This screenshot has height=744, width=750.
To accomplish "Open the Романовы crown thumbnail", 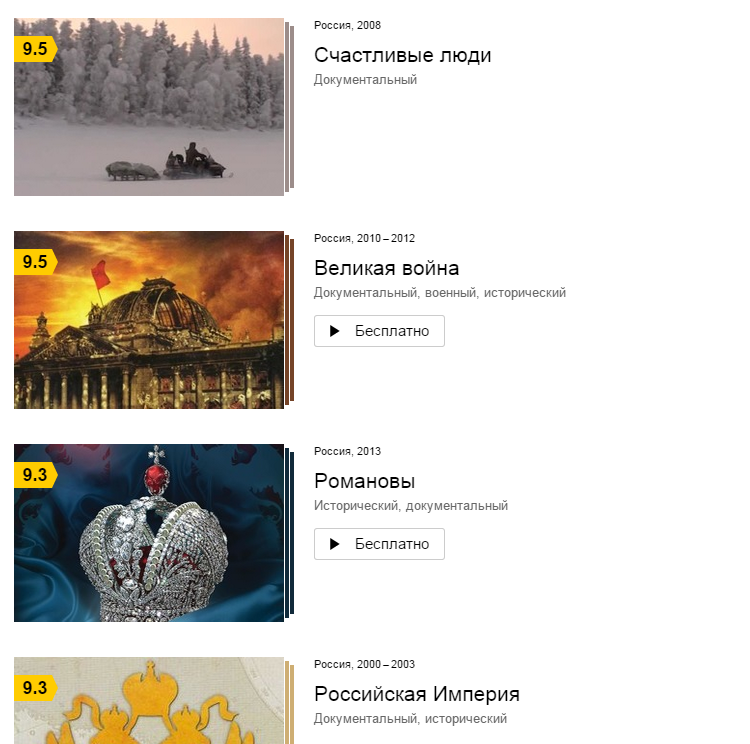I will (x=149, y=533).
